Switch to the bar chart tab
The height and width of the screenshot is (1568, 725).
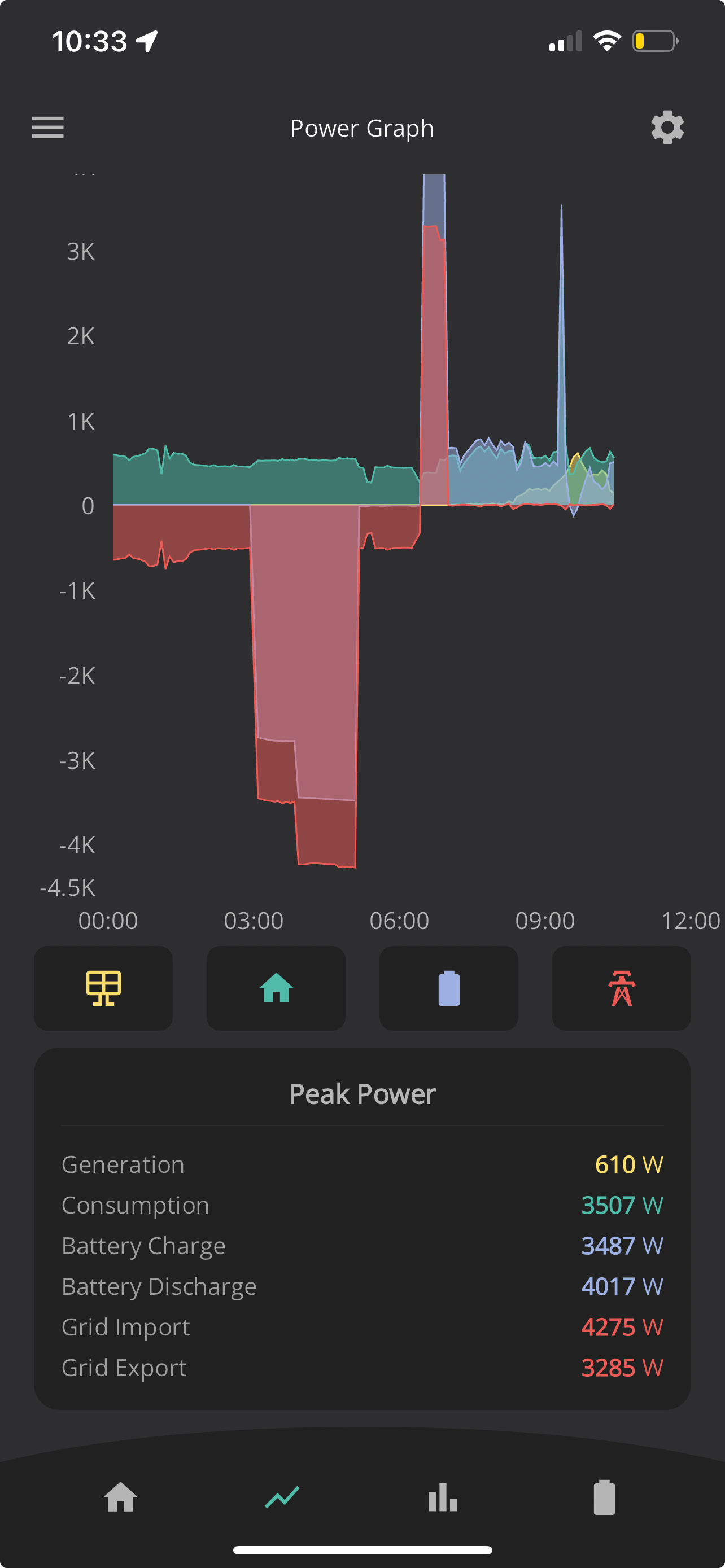tap(443, 1497)
